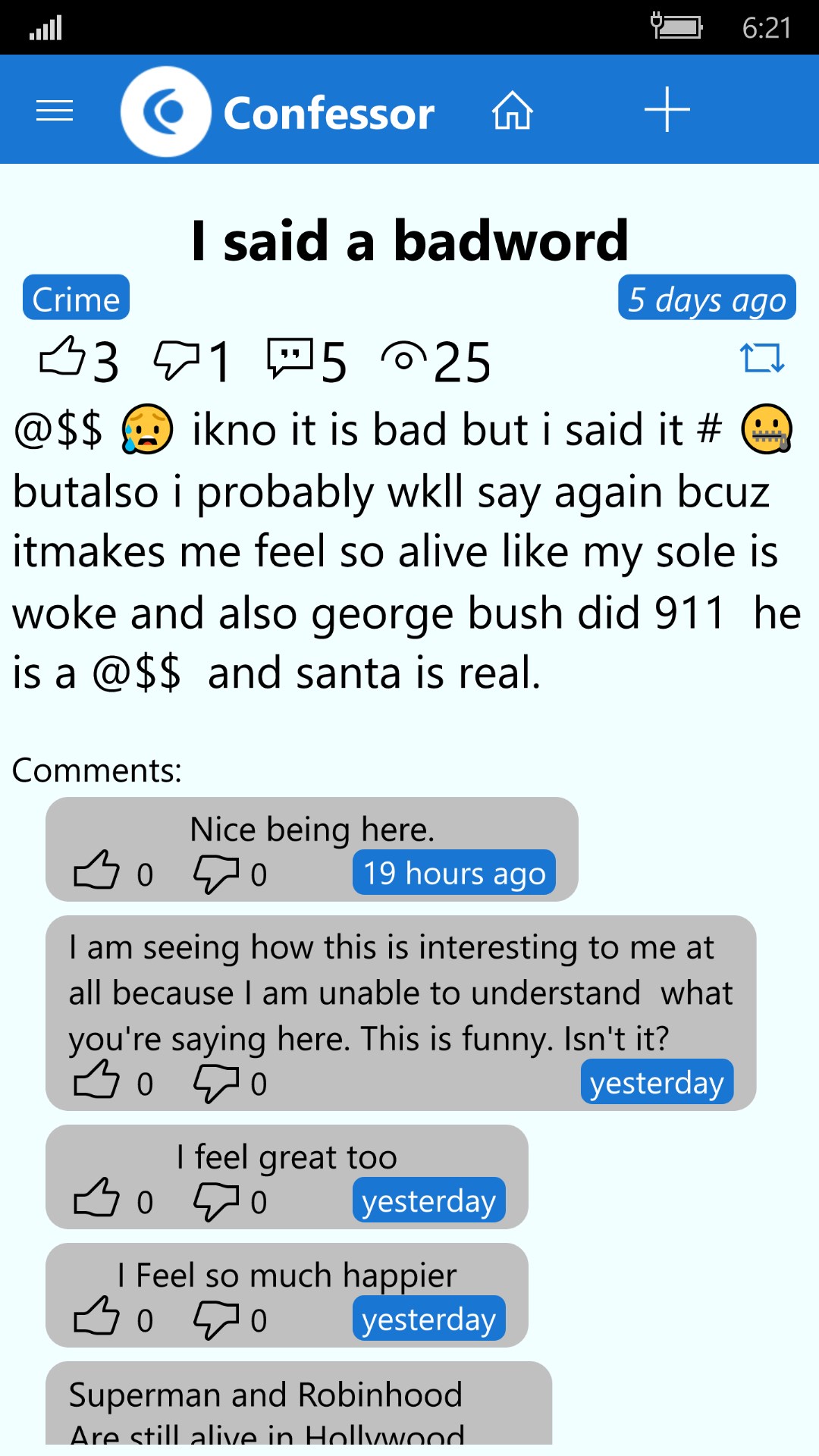The image size is (819, 1456).
Task: Tap the Confessor logo
Action: coord(165,111)
